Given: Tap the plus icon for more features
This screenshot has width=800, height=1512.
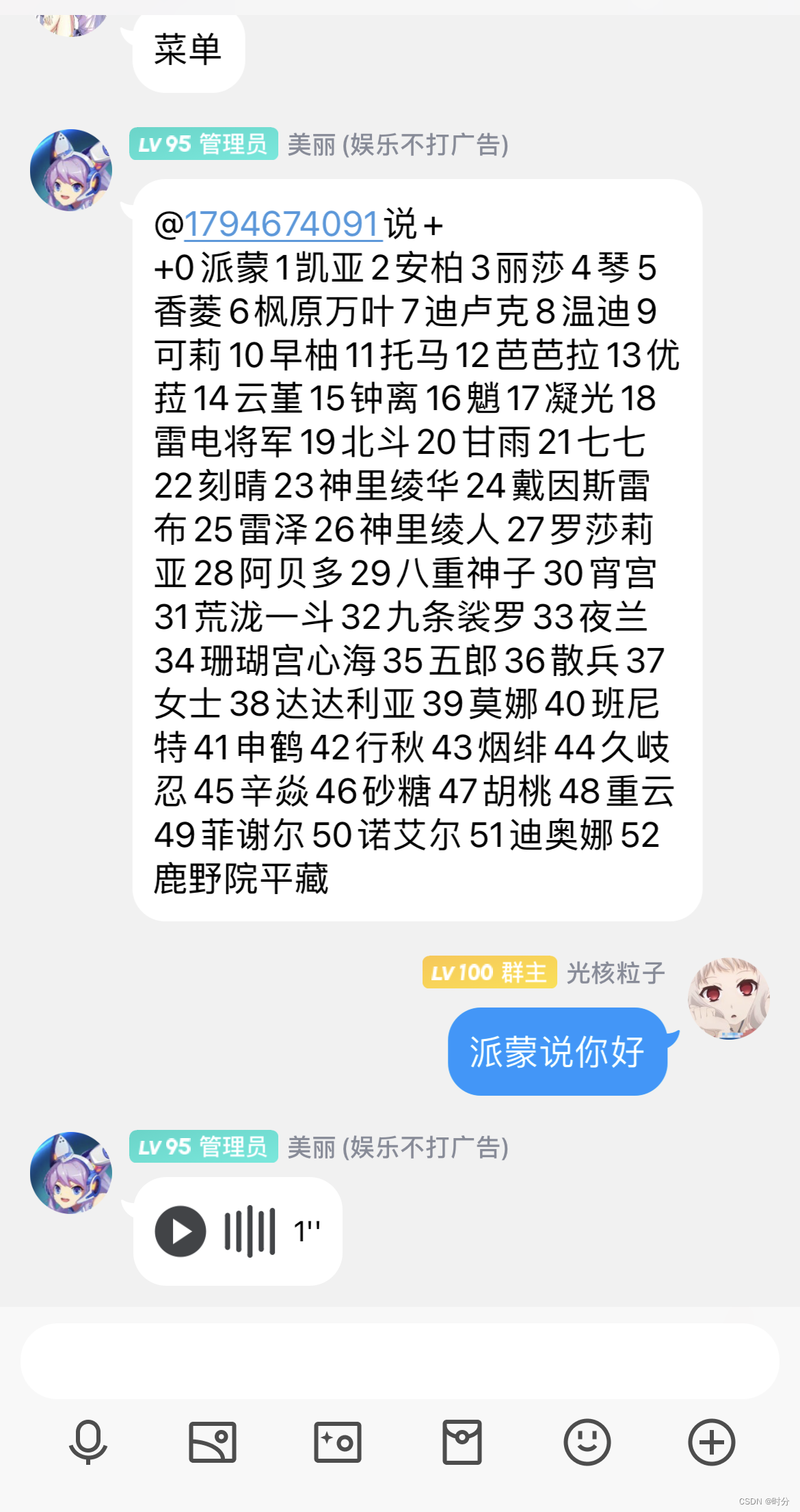Looking at the screenshot, I should tap(710, 1444).
